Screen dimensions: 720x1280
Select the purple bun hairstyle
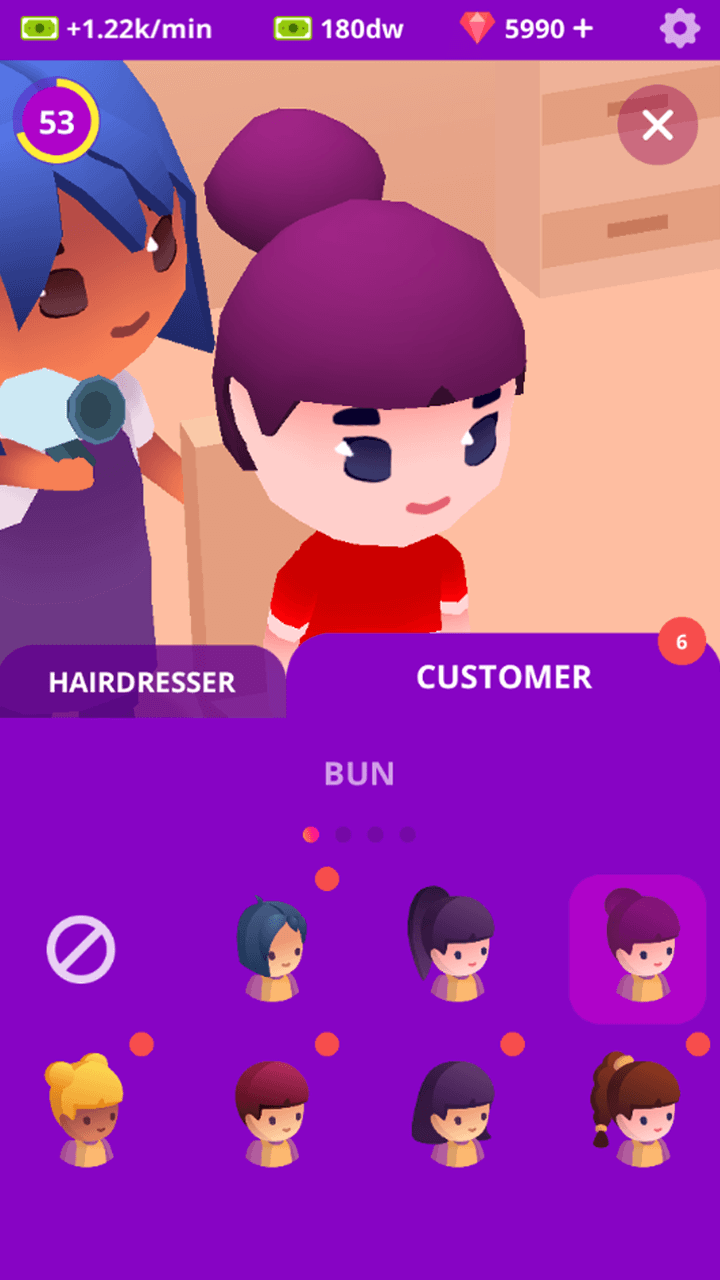tap(638, 947)
